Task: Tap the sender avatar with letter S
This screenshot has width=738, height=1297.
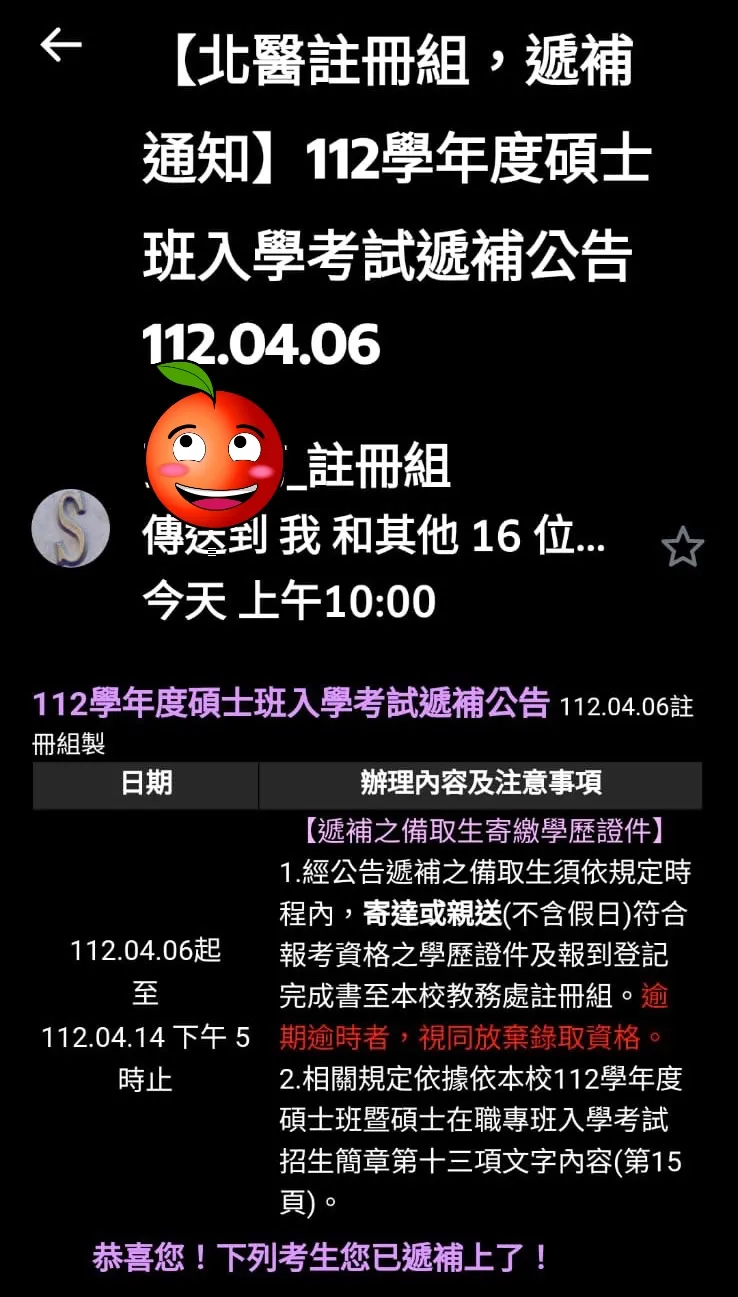Action: [x=68, y=529]
